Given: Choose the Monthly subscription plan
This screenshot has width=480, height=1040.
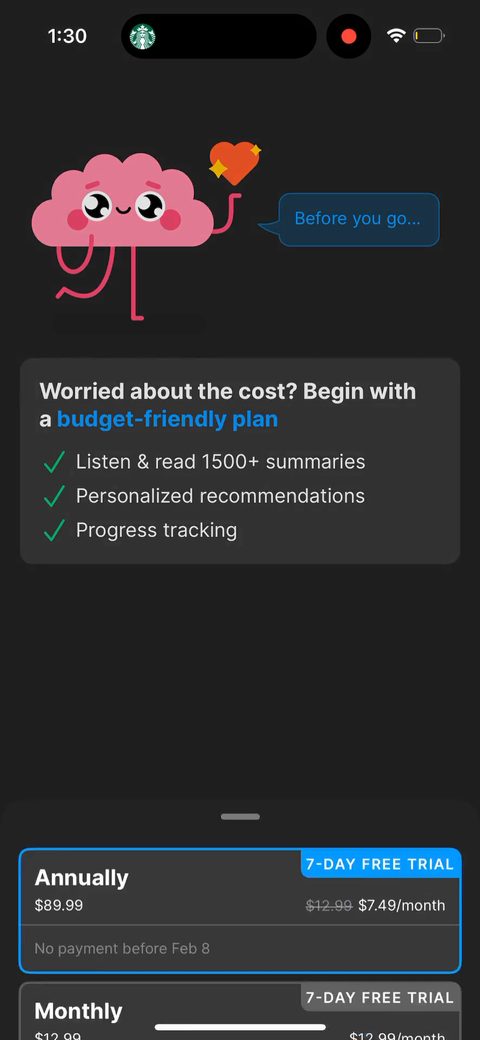Looking at the screenshot, I should click(239, 1011).
